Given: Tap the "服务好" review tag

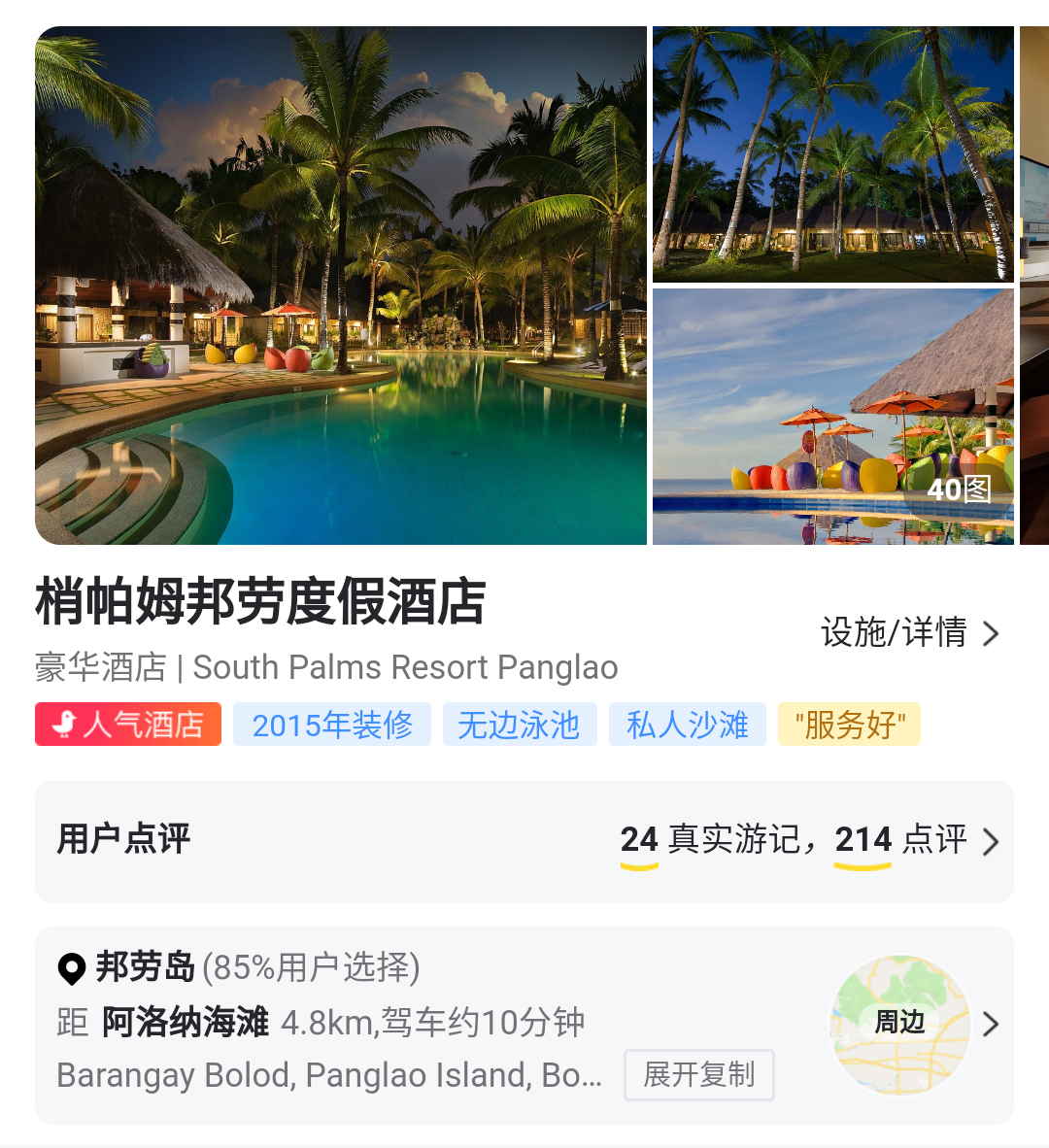Looking at the screenshot, I should [x=849, y=725].
